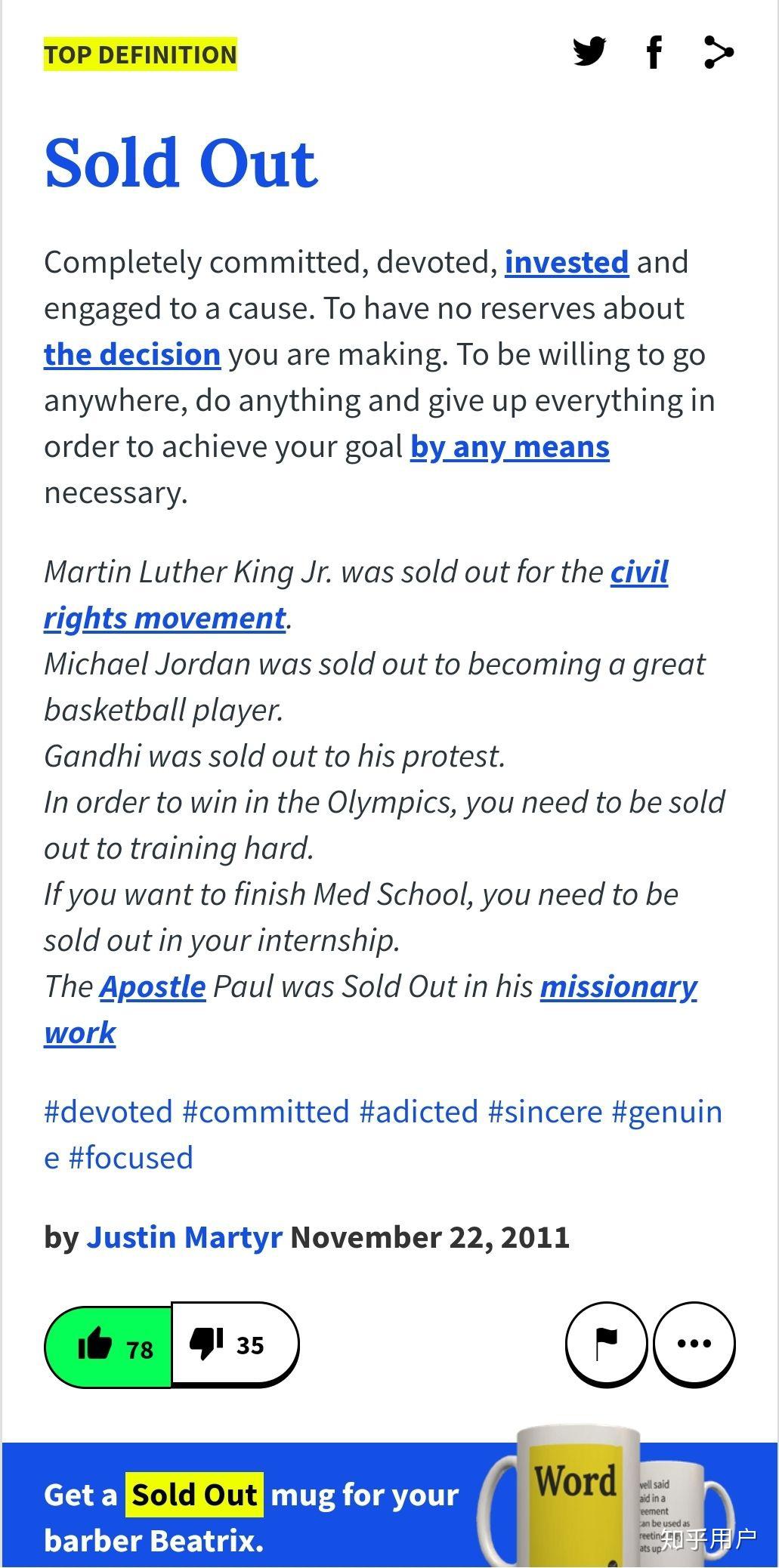779x1568 pixels.
Task: Tap the 'Apostle' link
Action: (153, 986)
